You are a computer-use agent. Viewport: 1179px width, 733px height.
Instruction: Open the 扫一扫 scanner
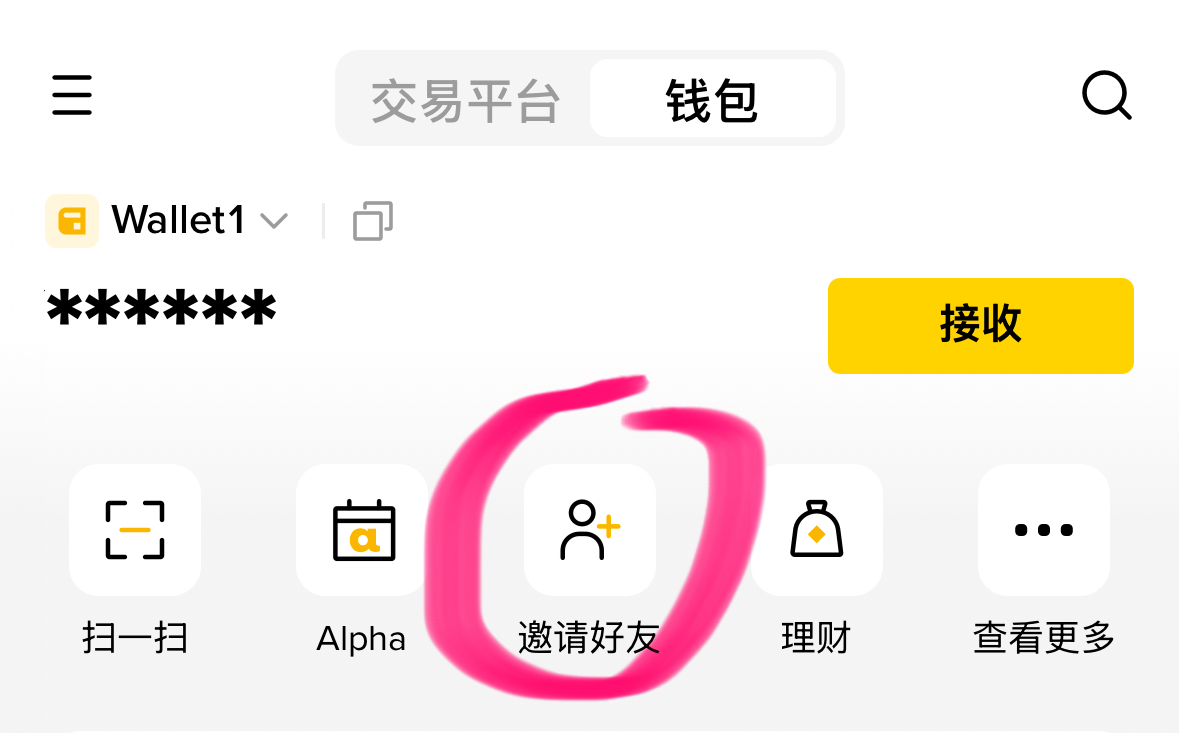click(x=135, y=531)
